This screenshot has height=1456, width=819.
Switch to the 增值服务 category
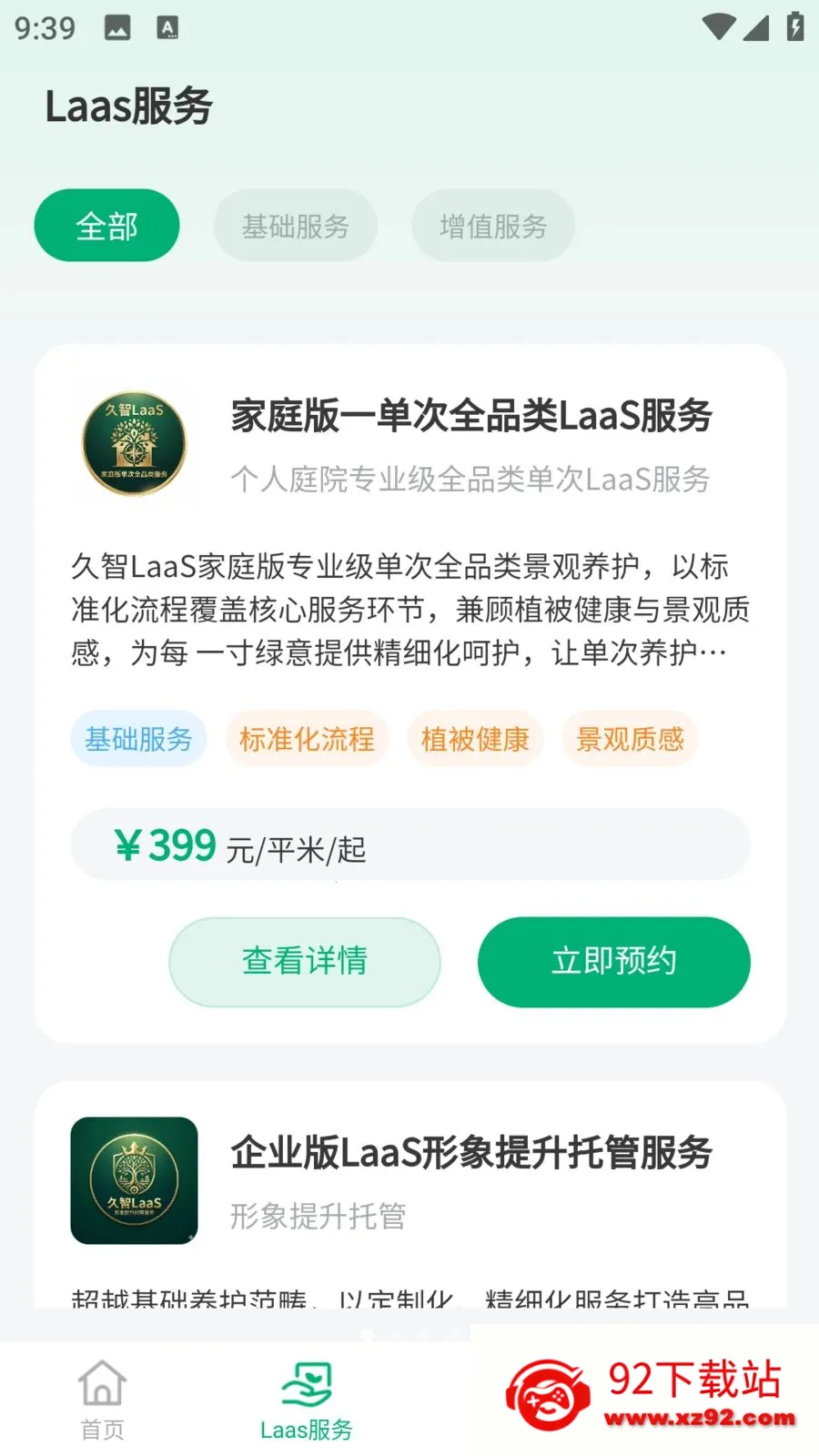(493, 225)
